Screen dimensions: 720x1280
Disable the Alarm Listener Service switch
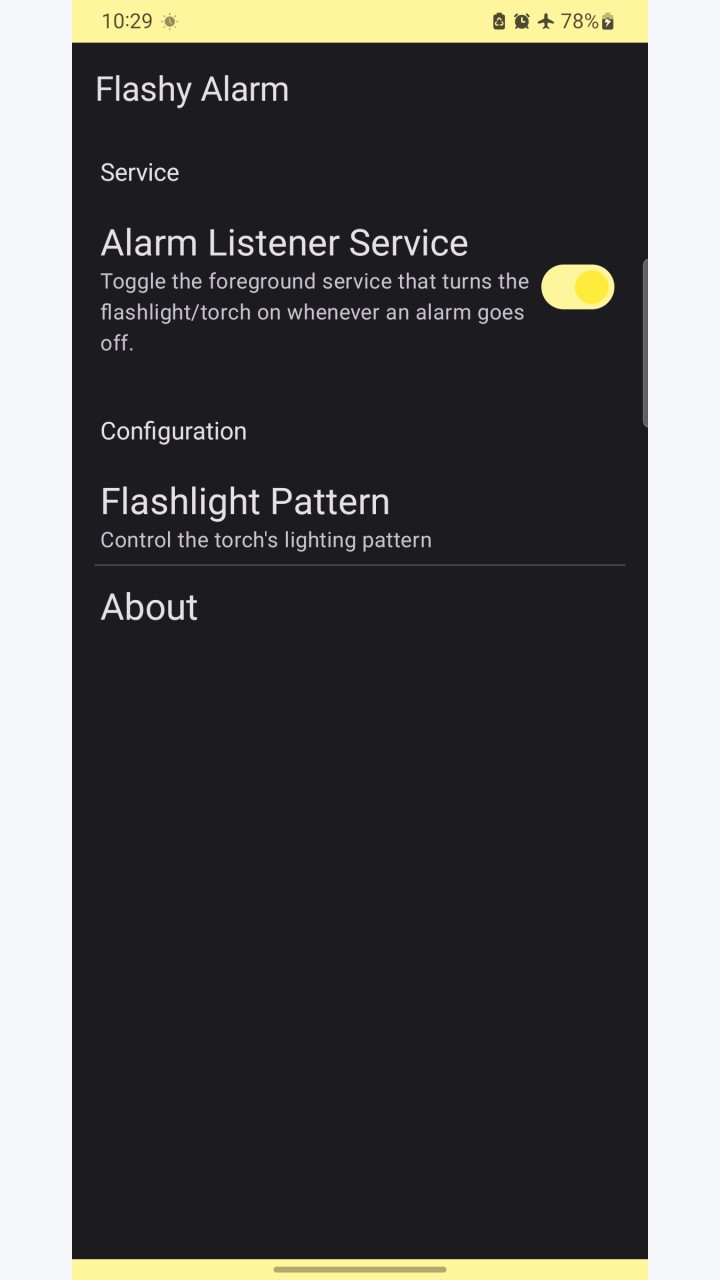(x=577, y=288)
